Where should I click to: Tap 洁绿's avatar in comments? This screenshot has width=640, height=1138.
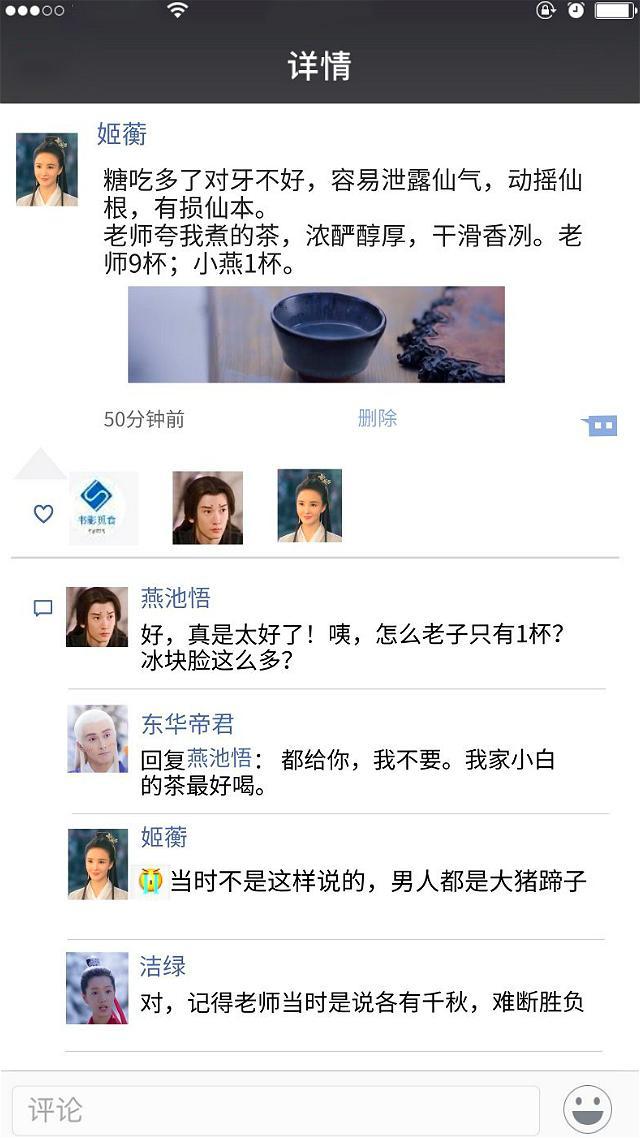coord(97,988)
